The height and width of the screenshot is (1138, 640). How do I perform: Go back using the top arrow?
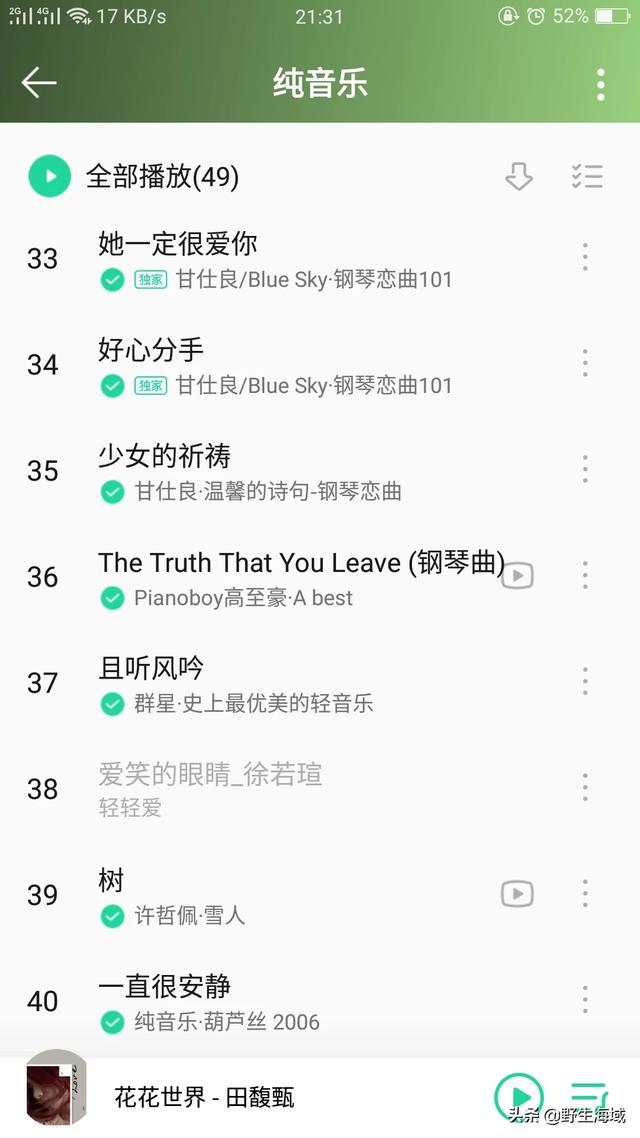(x=39, y=83)
